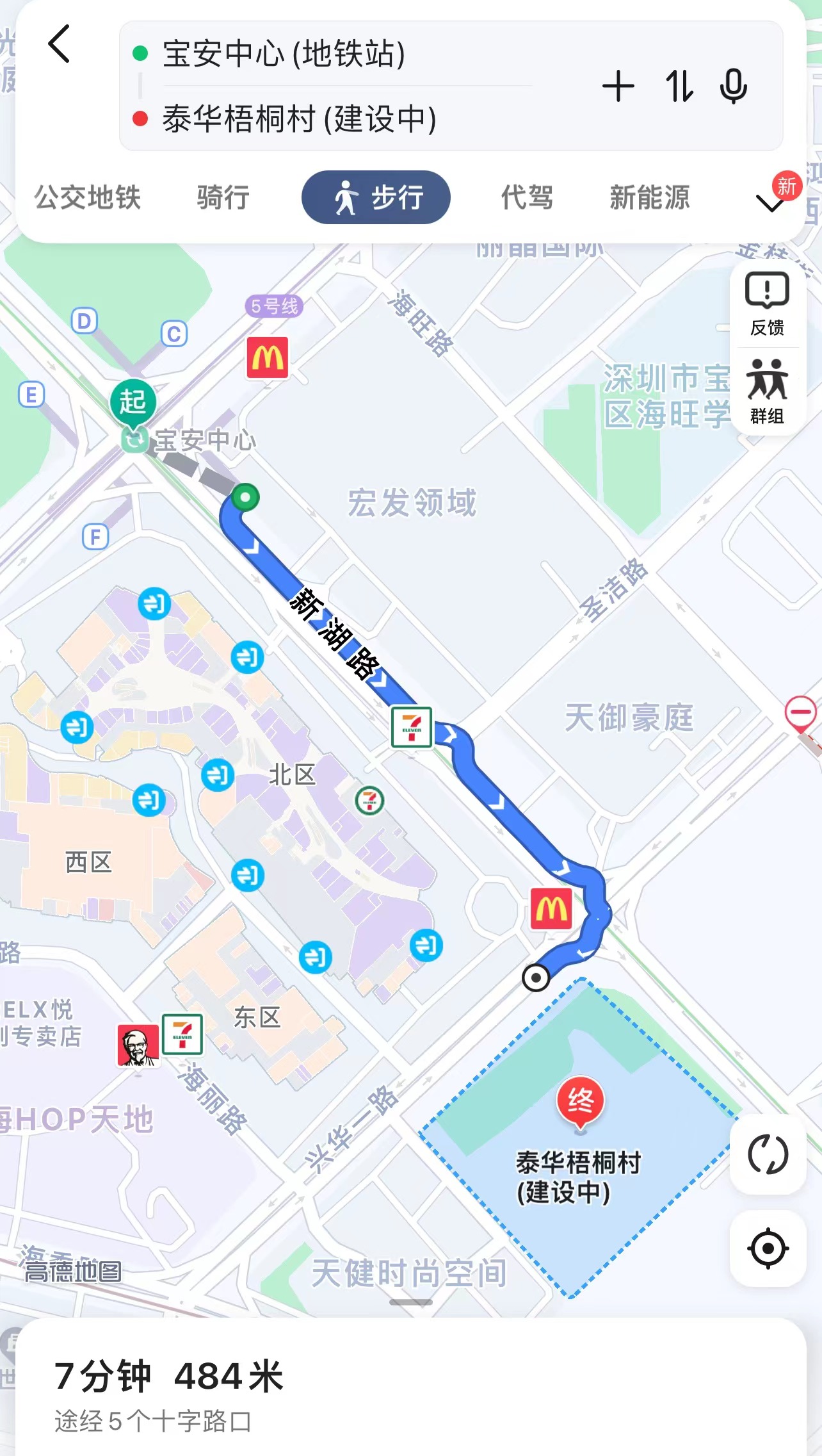The image size is (822, 1456).
Task: Switch to the 骑行 tab
Action: tap(223, 197)
